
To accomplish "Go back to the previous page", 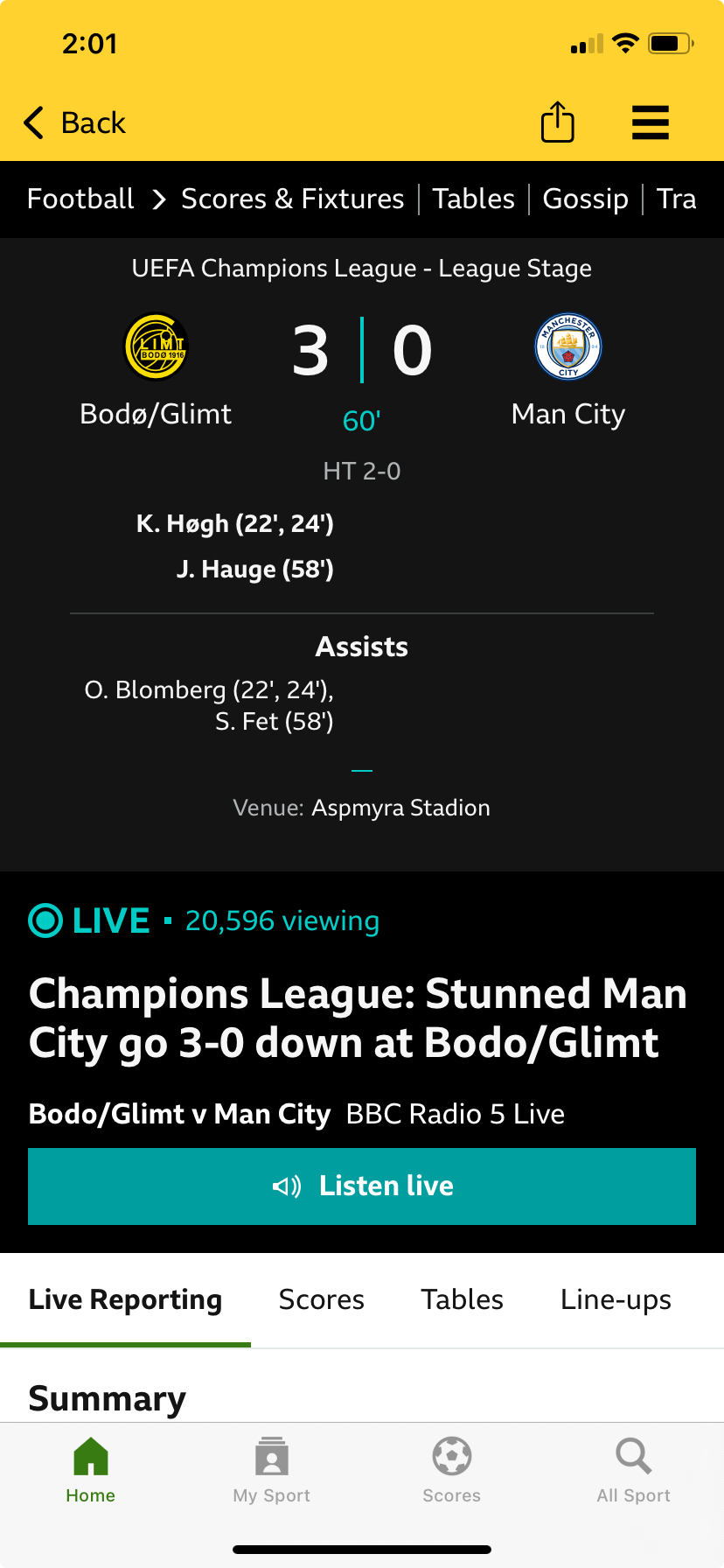I will click(x=75, y=123).
